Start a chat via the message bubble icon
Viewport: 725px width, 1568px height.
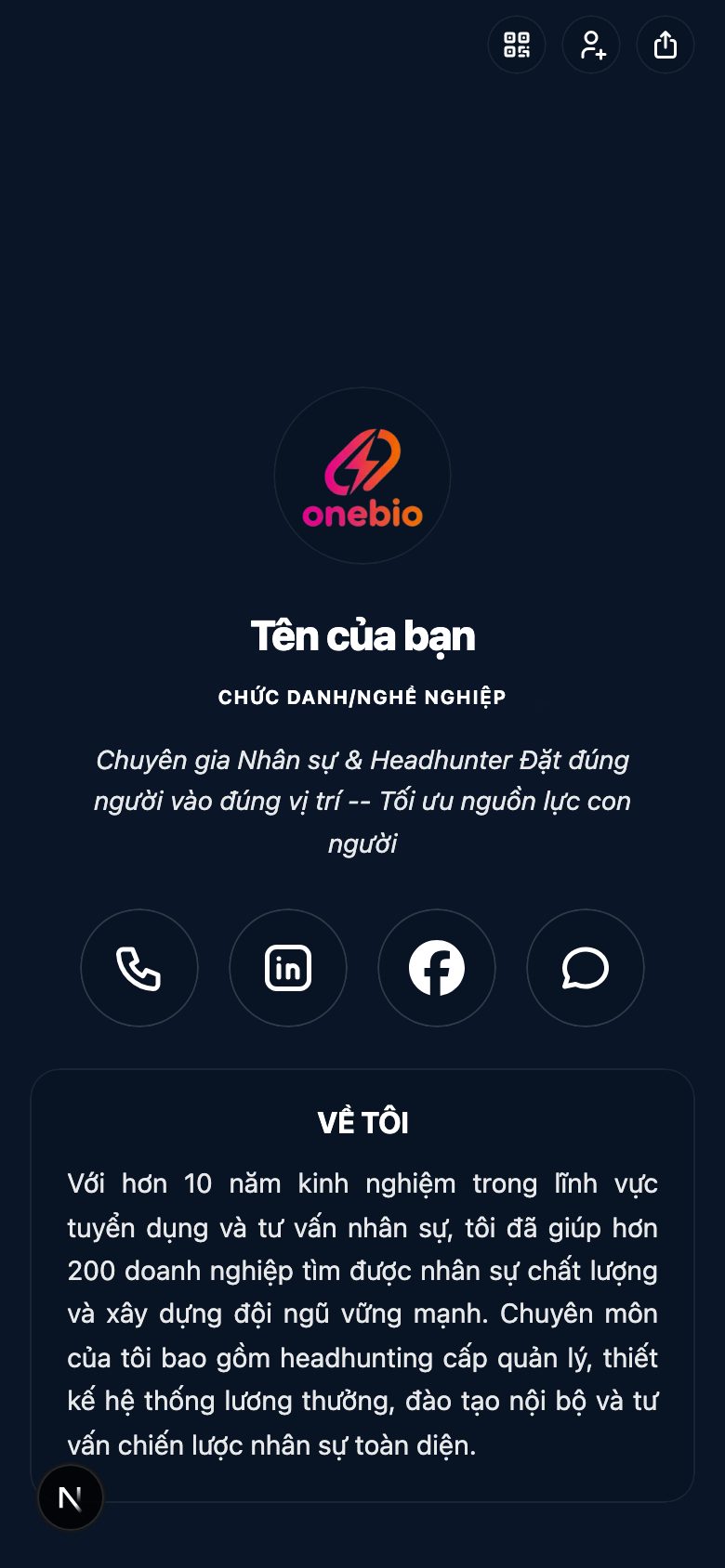(x=586, y=968)
